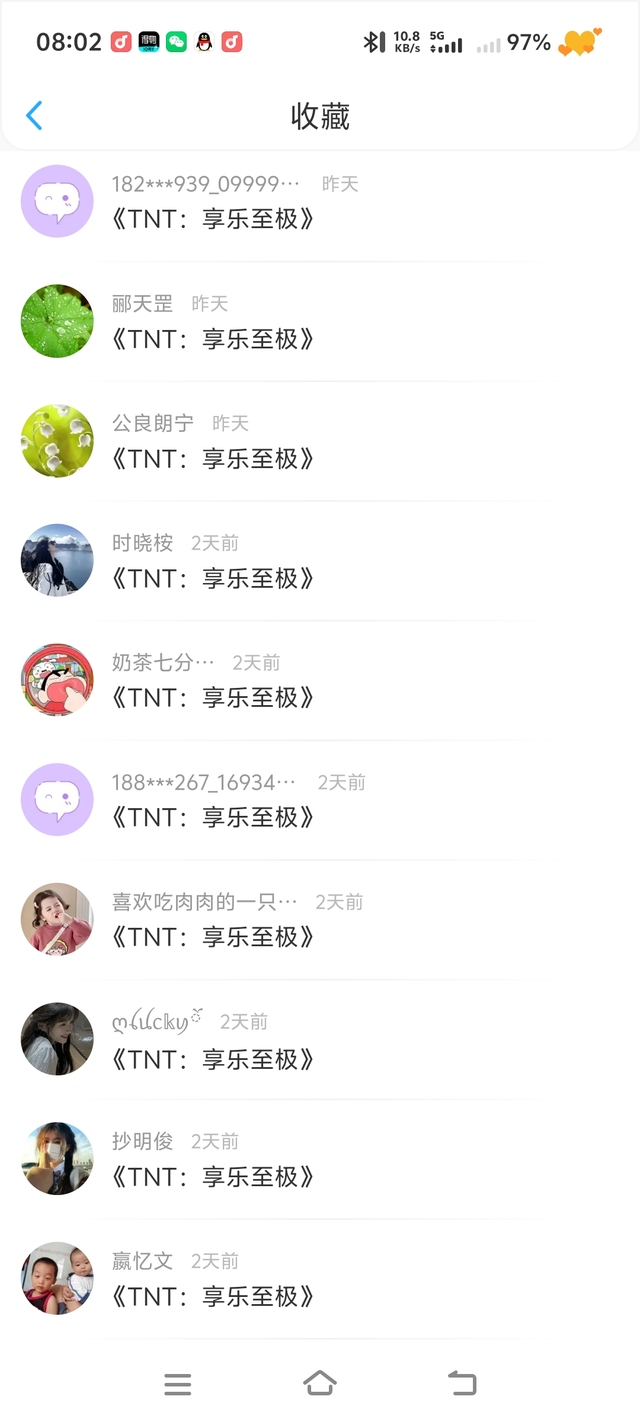Open the recent apps menu button
Screen dimensions: 640x1422
click(x=178, y=1384)
